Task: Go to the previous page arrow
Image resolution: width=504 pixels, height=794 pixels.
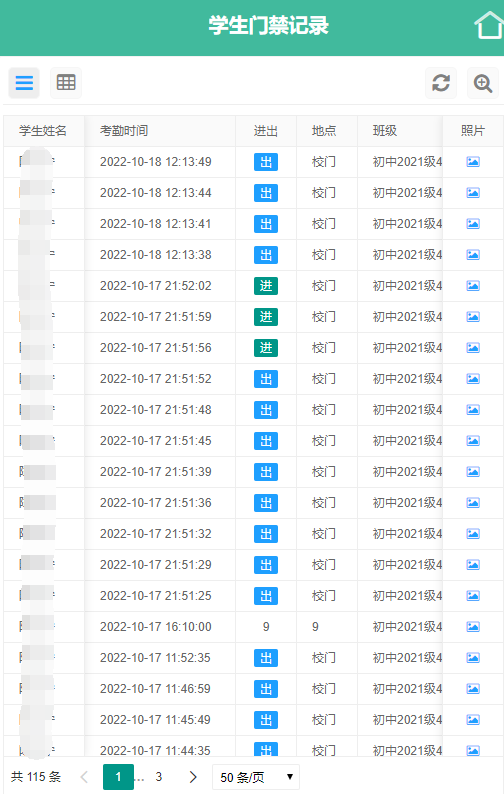Action: (x=85, y=777)
